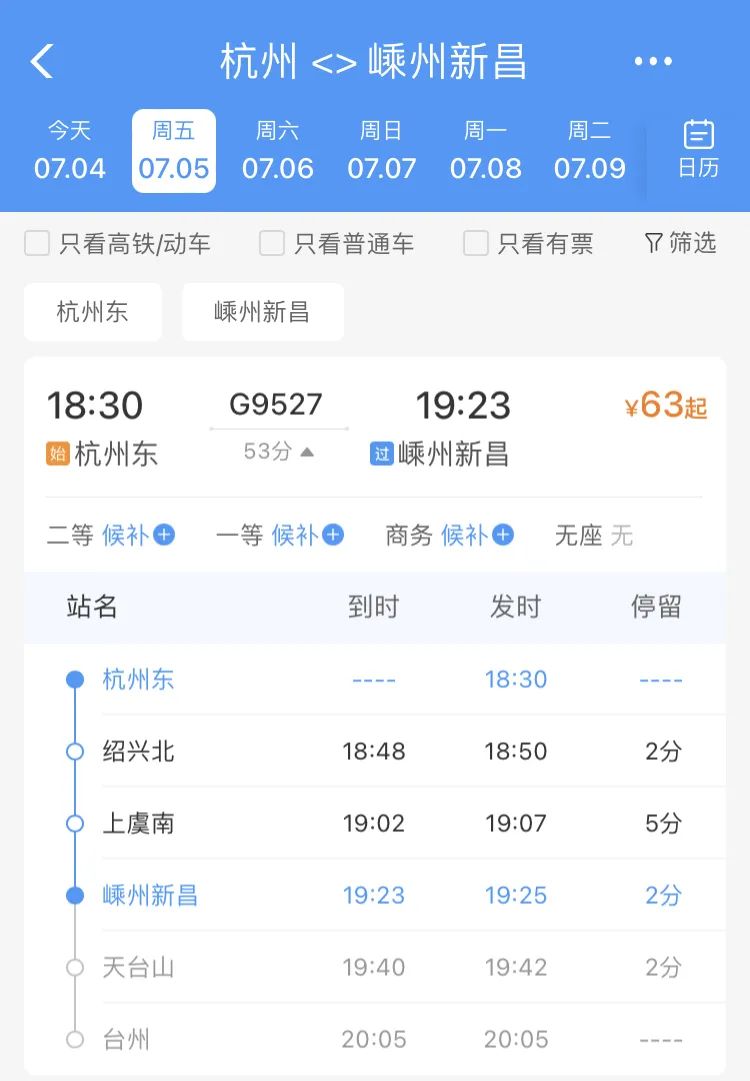The width and height of the screenshot is (750, 1081).
Task: Join waitlist for 商务 seat
Action: coord(477,535)
